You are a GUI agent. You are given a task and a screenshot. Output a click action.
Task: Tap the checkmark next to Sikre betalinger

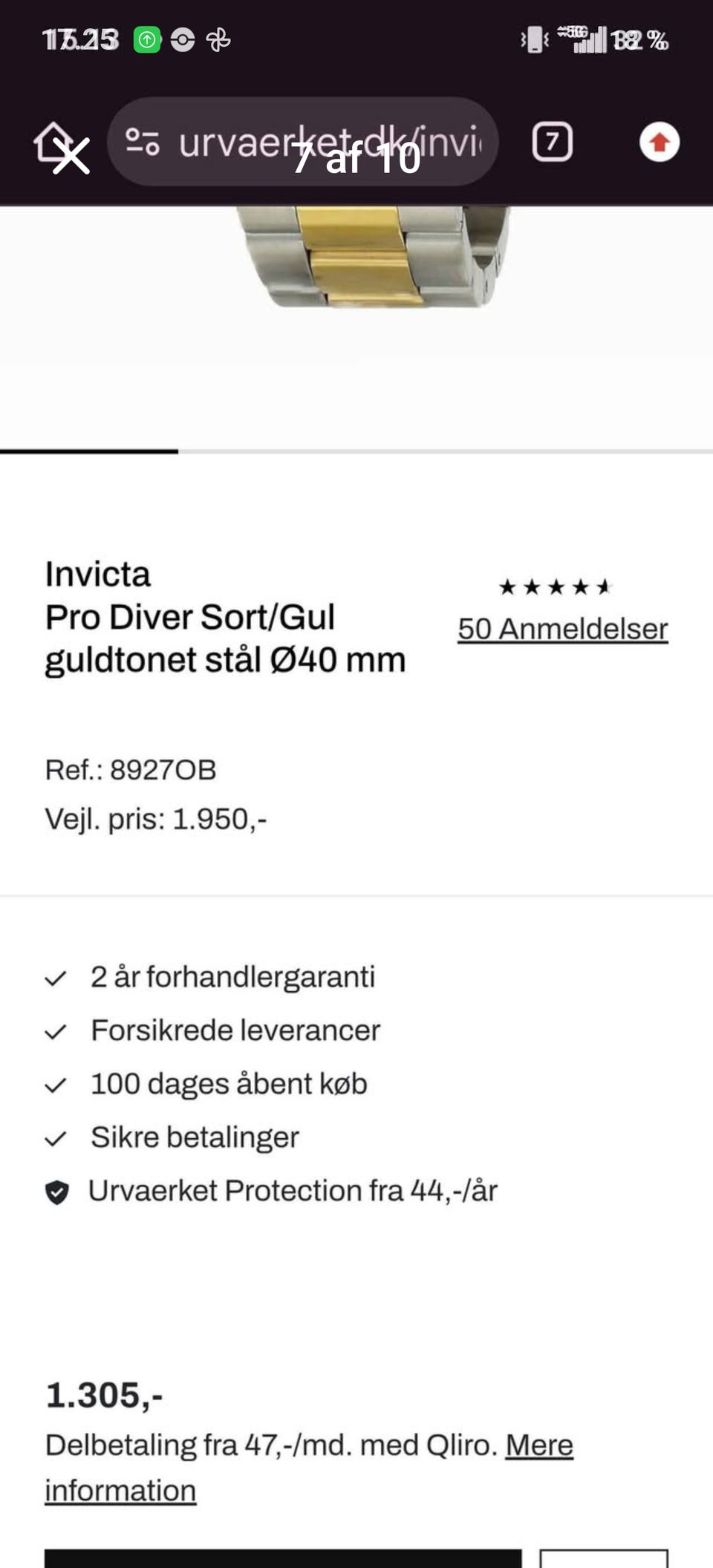(x=55, y=1136)
